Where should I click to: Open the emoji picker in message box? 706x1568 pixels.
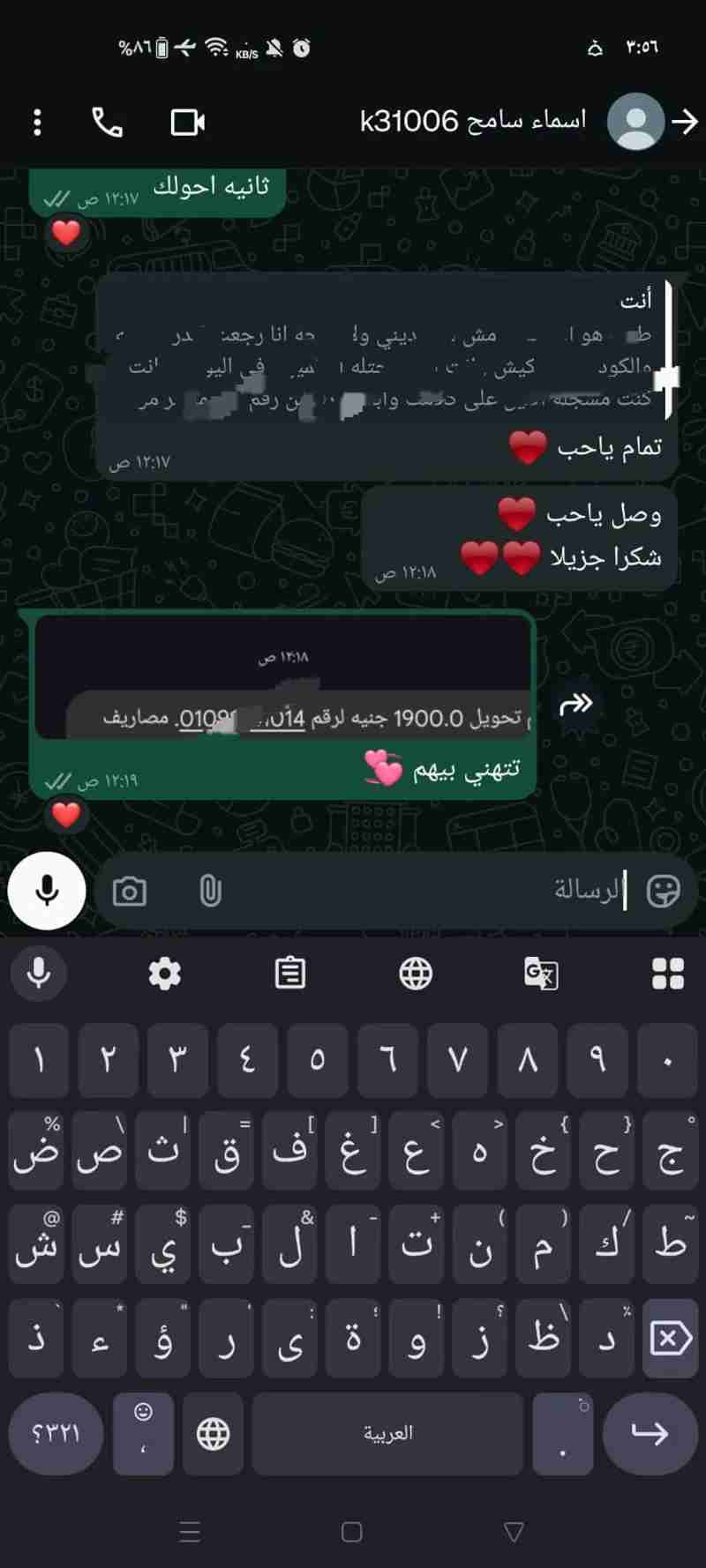[663, 891]
